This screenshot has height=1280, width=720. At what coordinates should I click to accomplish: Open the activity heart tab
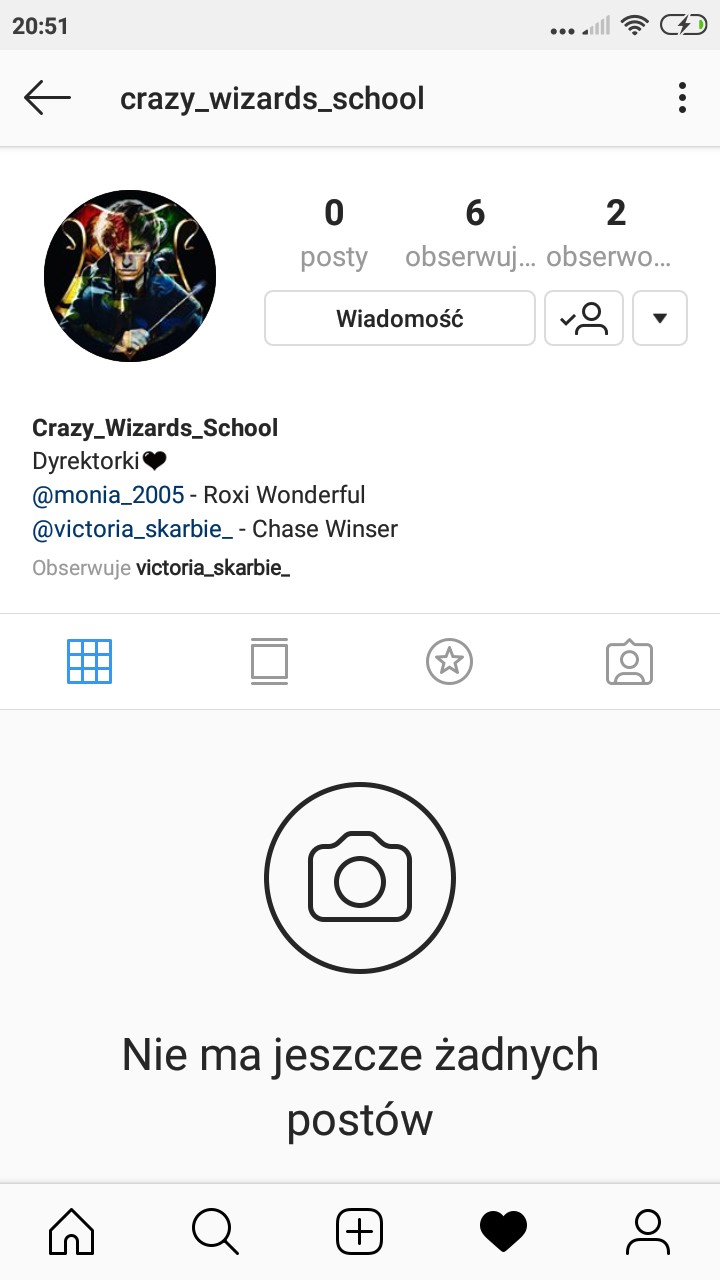503,1232
